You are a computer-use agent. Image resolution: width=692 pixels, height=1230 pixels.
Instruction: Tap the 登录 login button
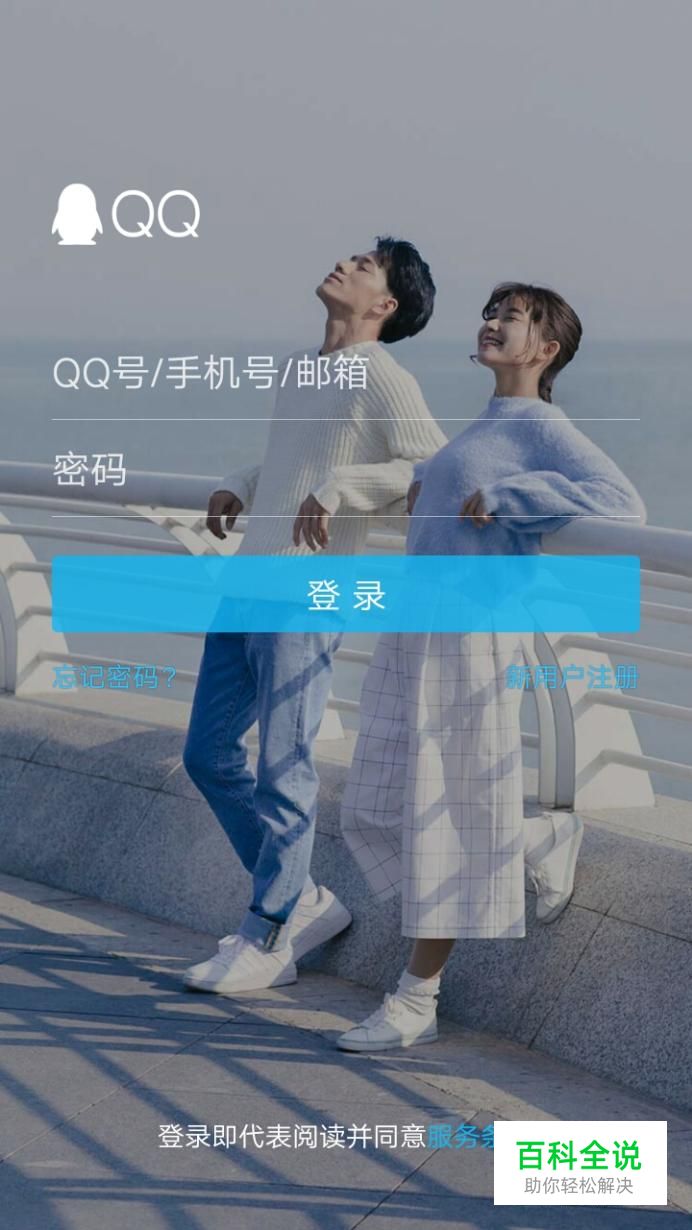tap(345, 595)
